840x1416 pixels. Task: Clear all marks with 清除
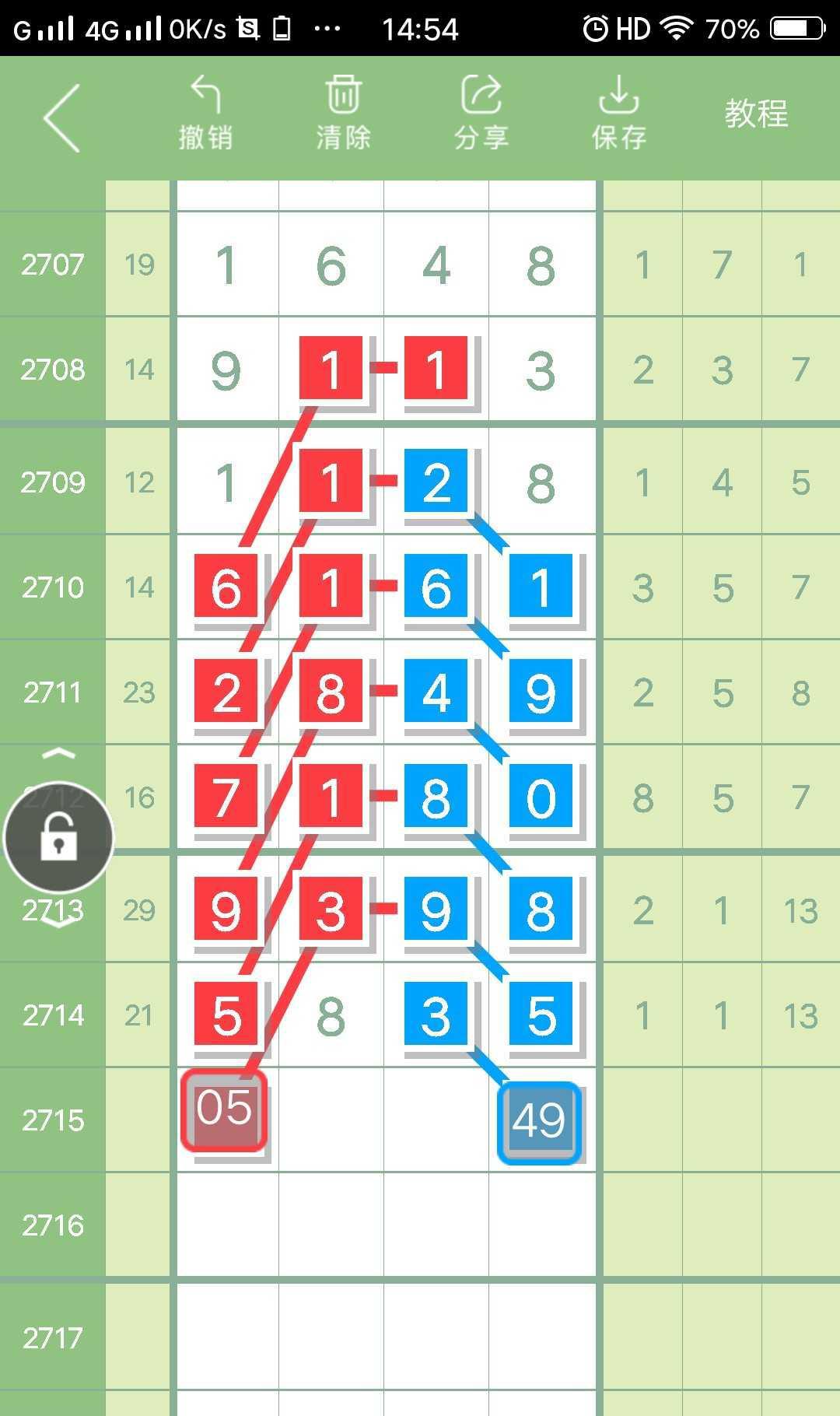point(343,114)
